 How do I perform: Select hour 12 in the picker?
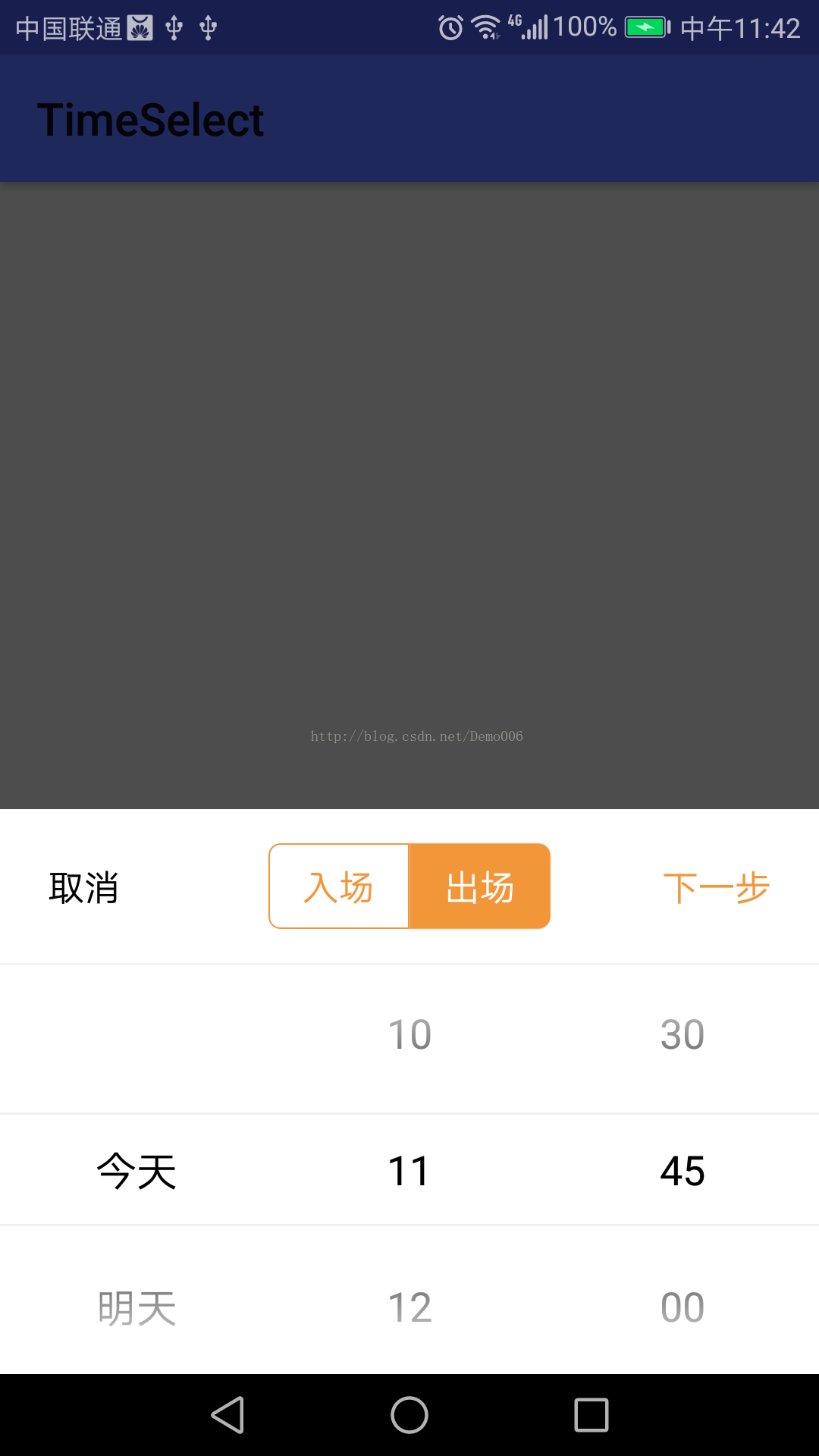click(x=409, y=1308)
